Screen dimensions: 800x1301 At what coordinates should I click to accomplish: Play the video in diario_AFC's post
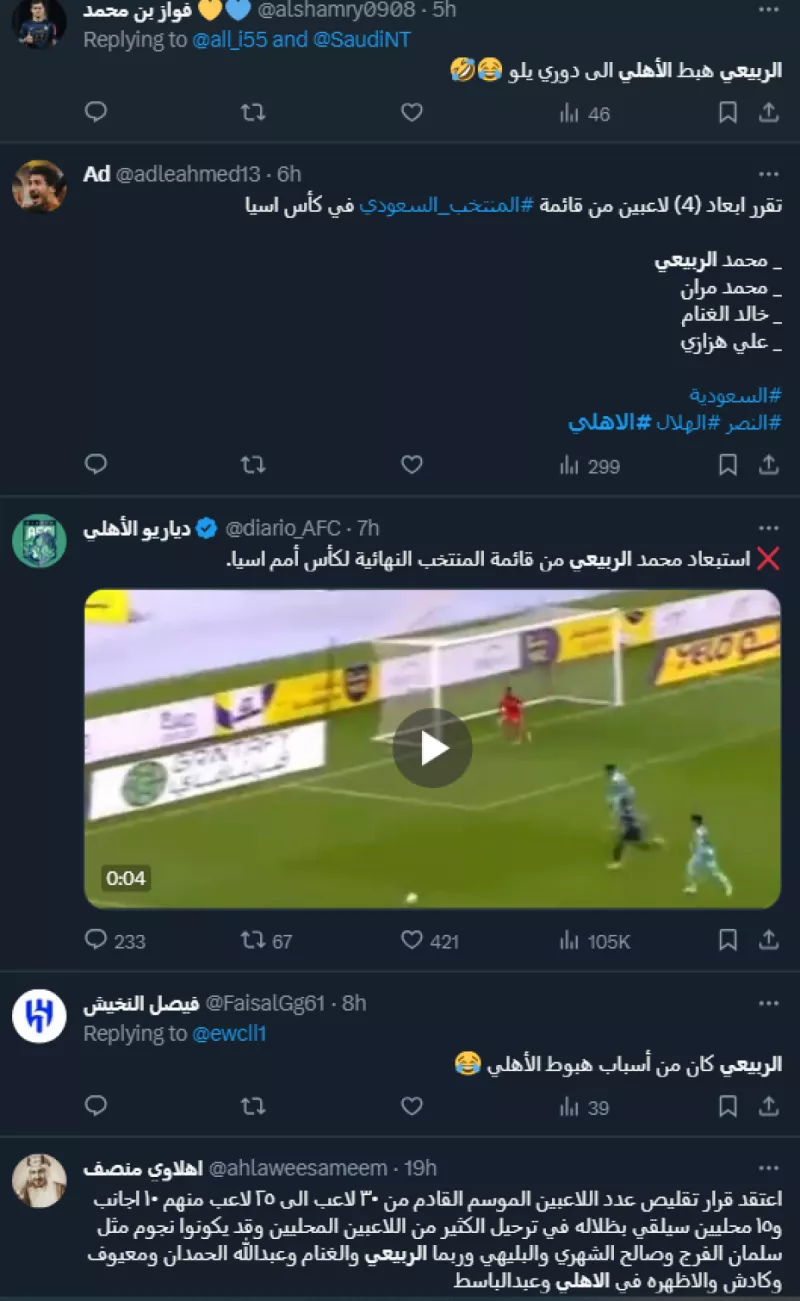click(x=432, y=748)
